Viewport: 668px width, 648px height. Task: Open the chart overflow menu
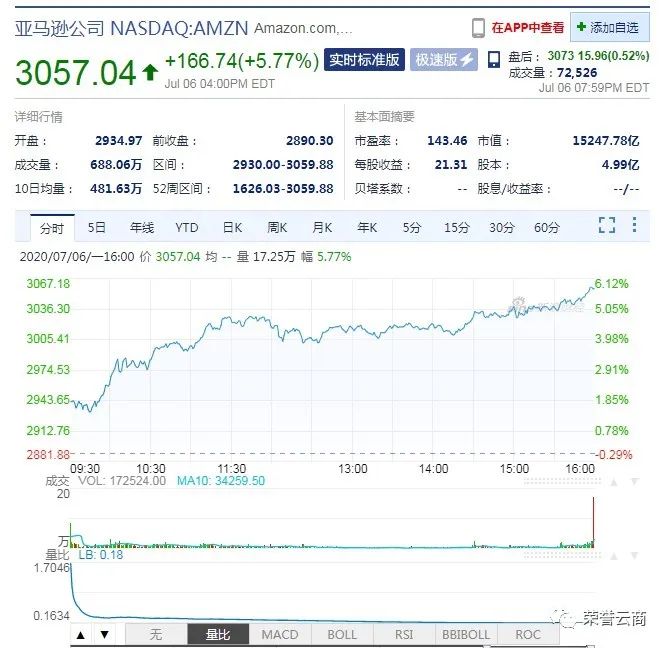coord(634,226)
